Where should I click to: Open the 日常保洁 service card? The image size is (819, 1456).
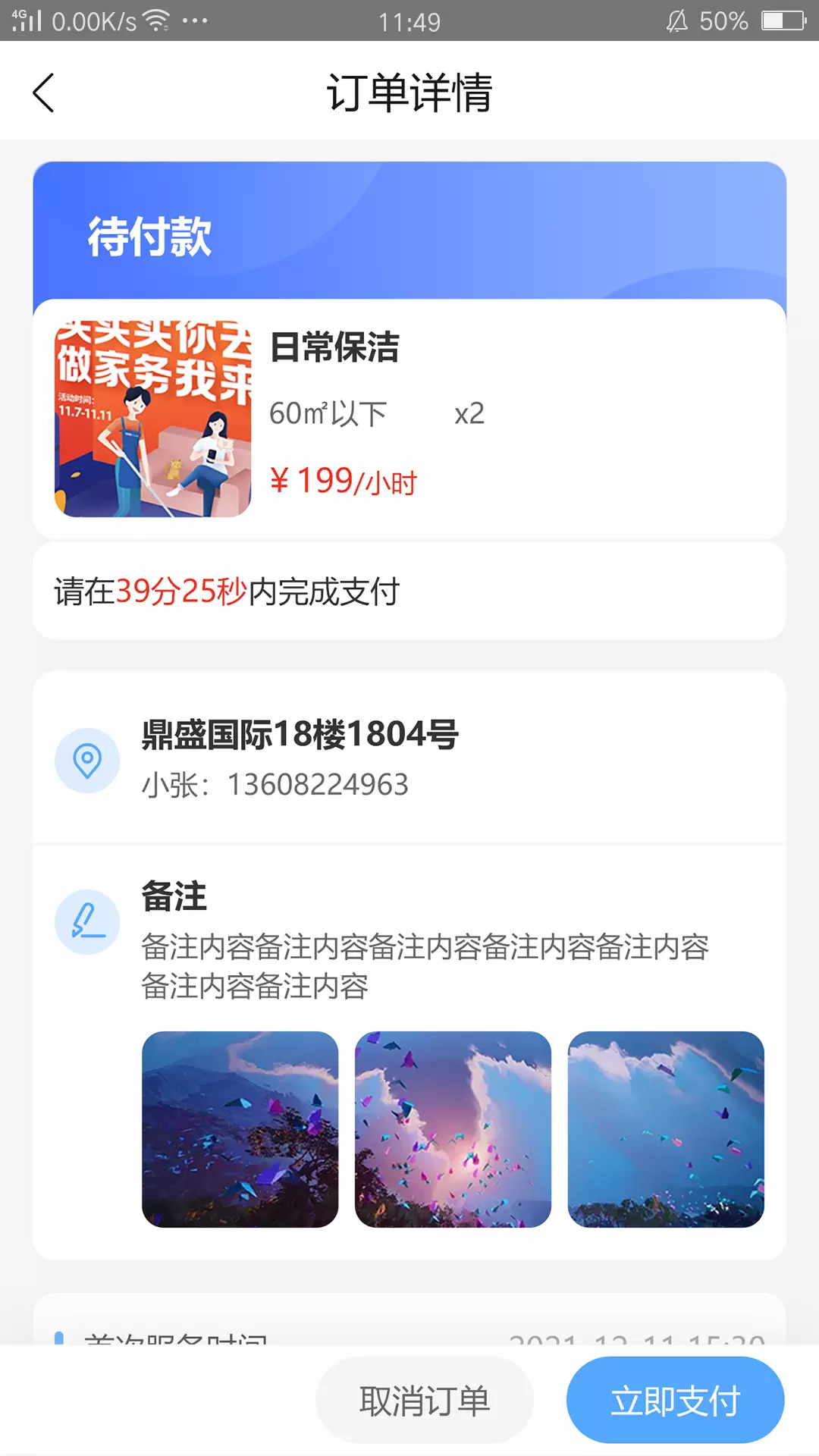pos(409,419)
